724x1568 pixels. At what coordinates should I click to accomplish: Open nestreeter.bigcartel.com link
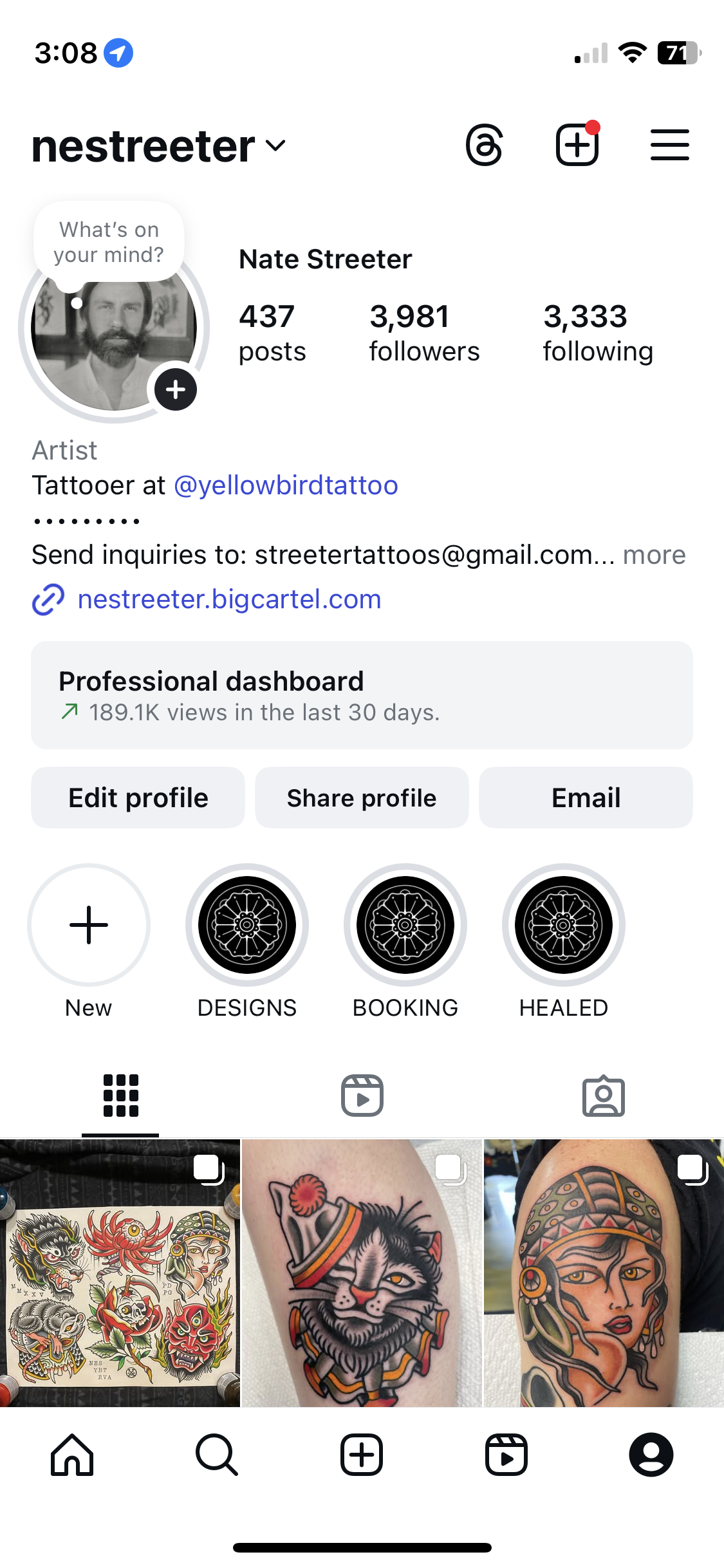[229, 599]
